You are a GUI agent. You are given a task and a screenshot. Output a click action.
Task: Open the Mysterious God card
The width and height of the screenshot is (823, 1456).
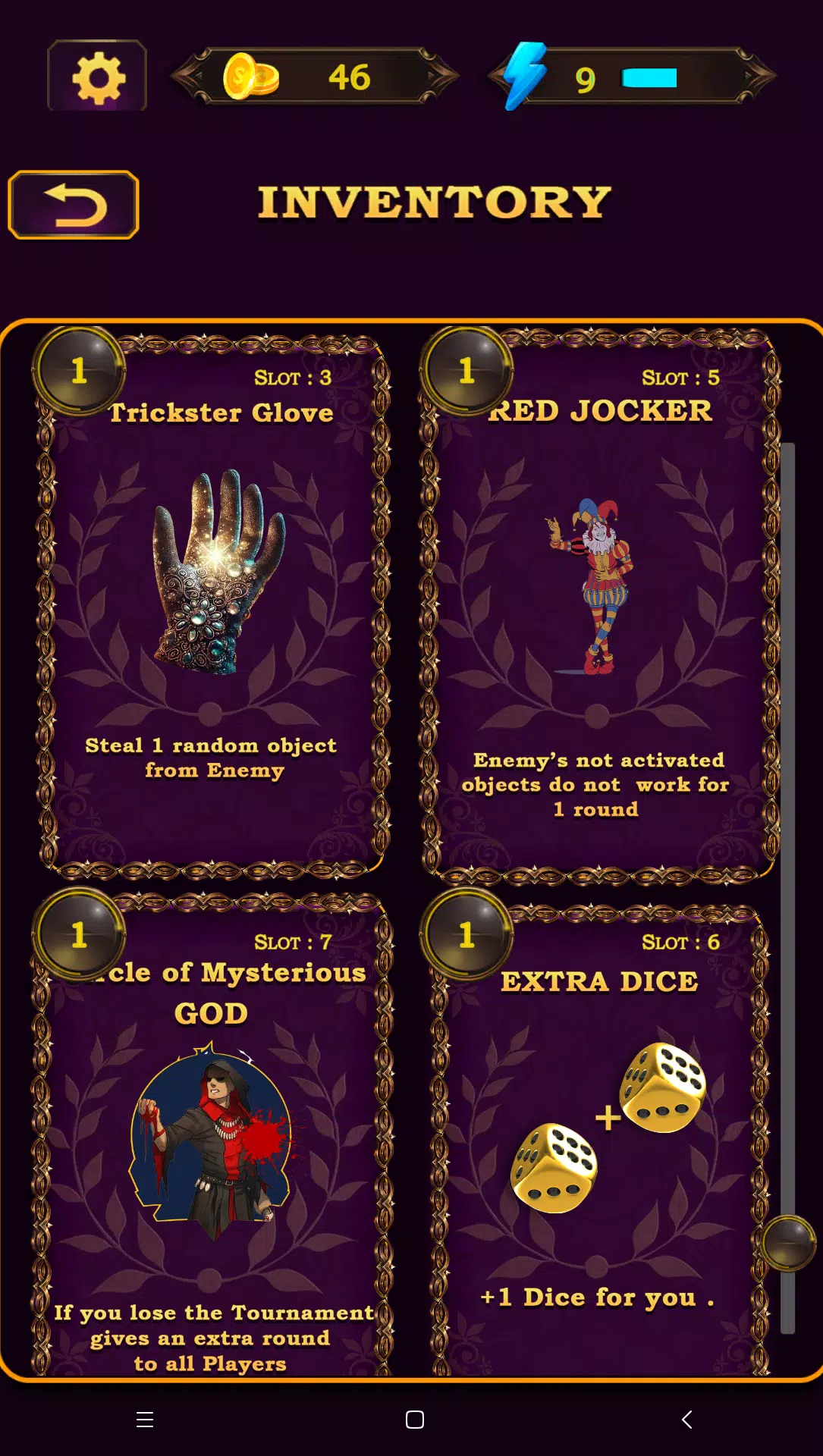click(212, 1137)
